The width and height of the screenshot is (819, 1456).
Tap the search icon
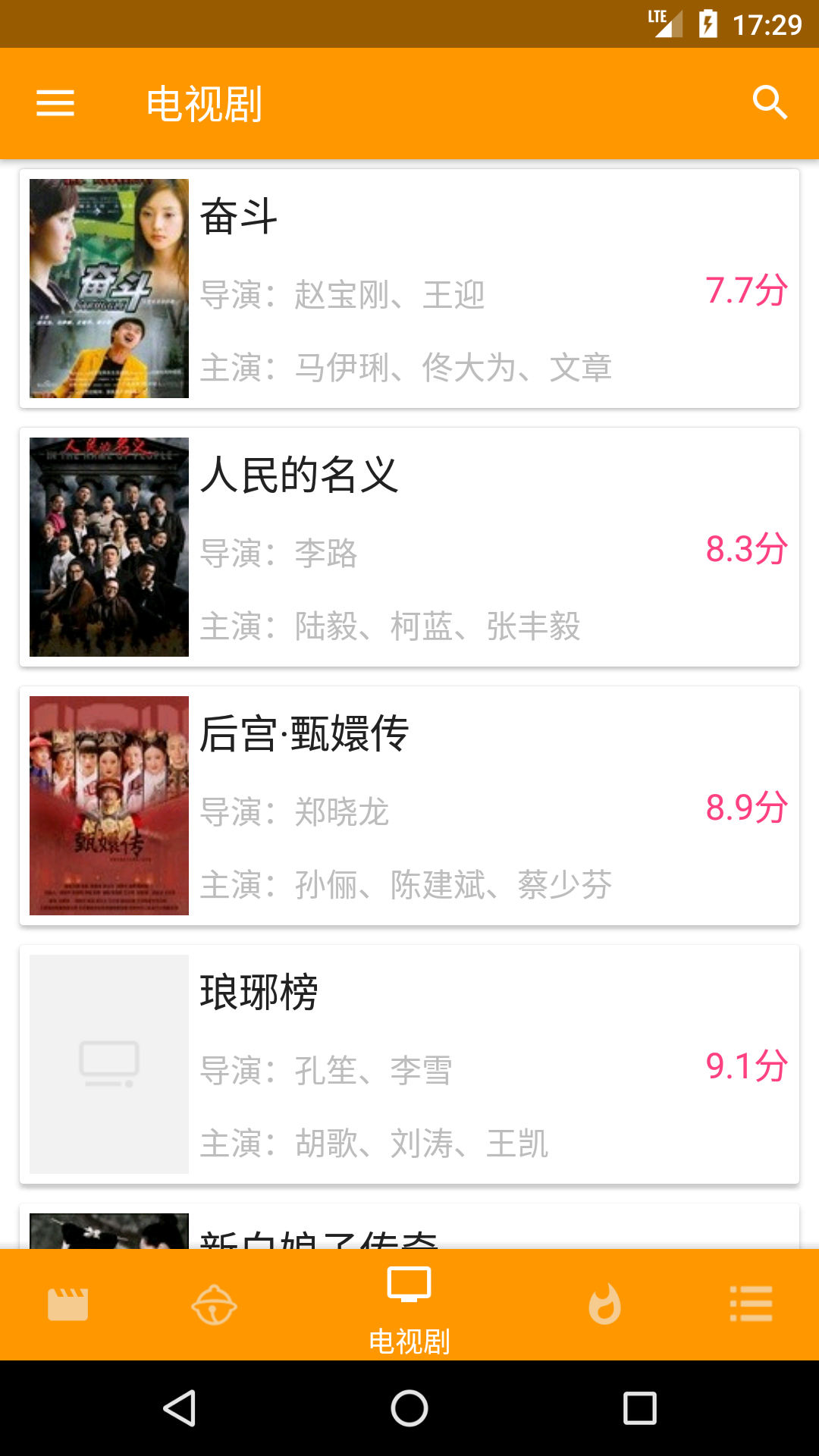tap(770, 103)
